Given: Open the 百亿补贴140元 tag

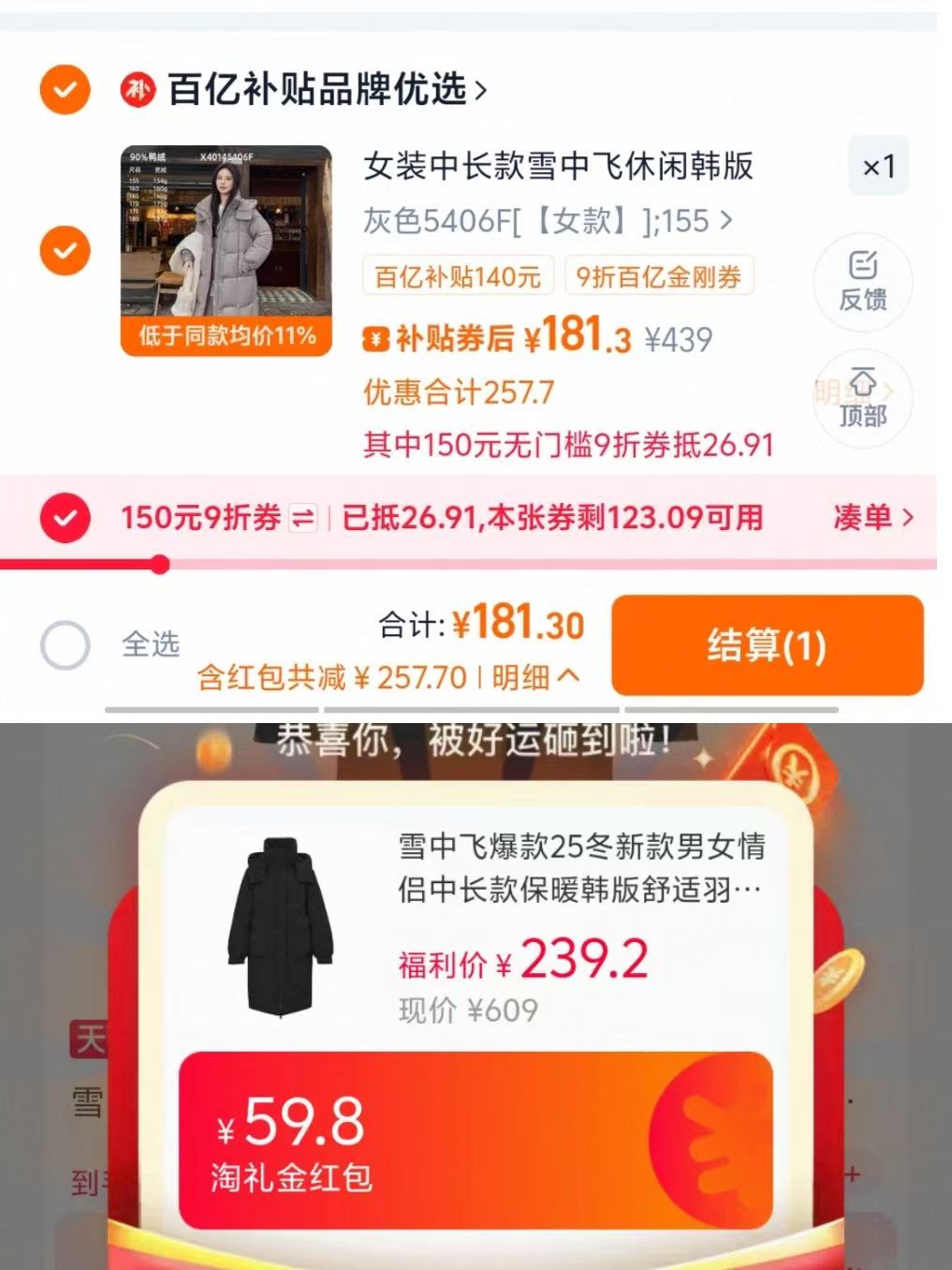Looking at the screenshot, I should [456, 277].
